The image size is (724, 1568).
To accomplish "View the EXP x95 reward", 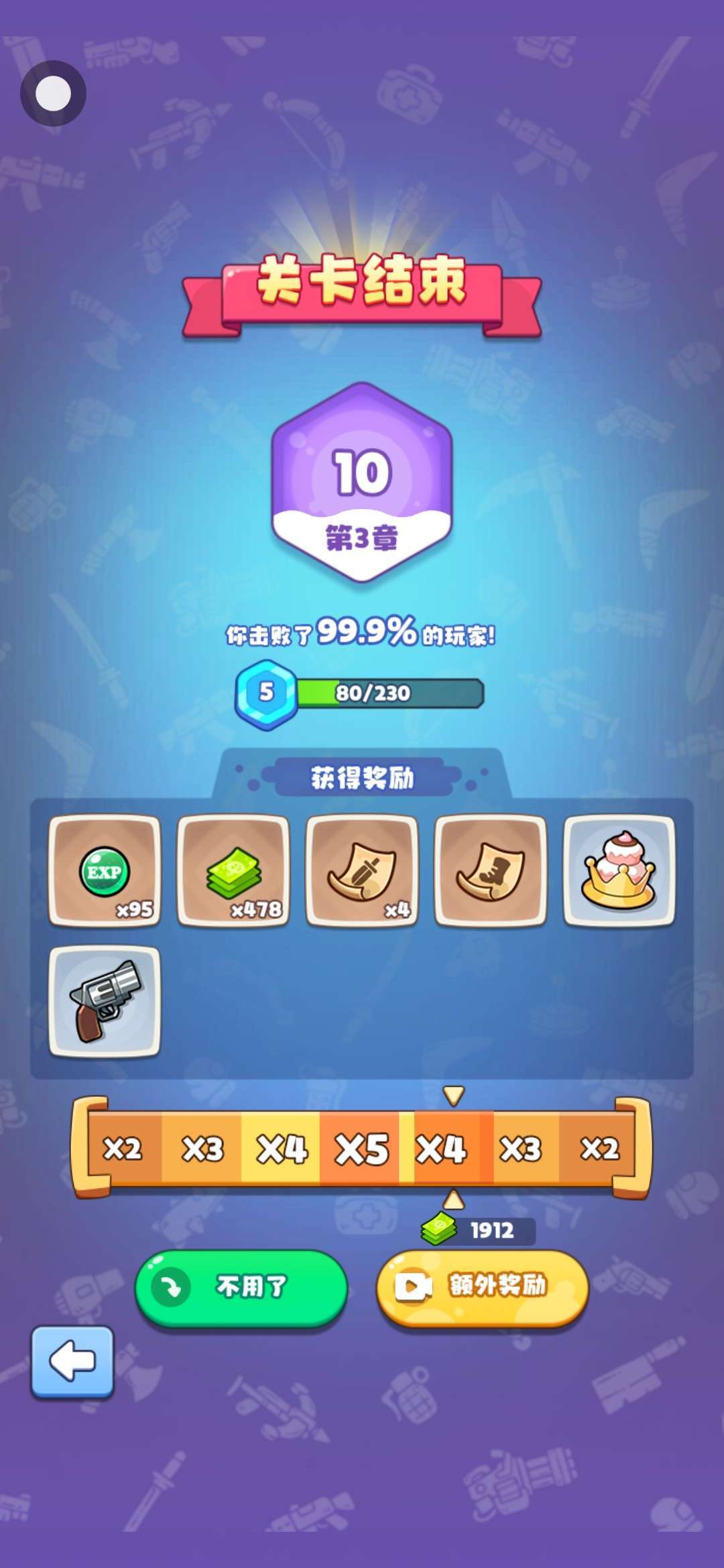I will coord(105,870).
